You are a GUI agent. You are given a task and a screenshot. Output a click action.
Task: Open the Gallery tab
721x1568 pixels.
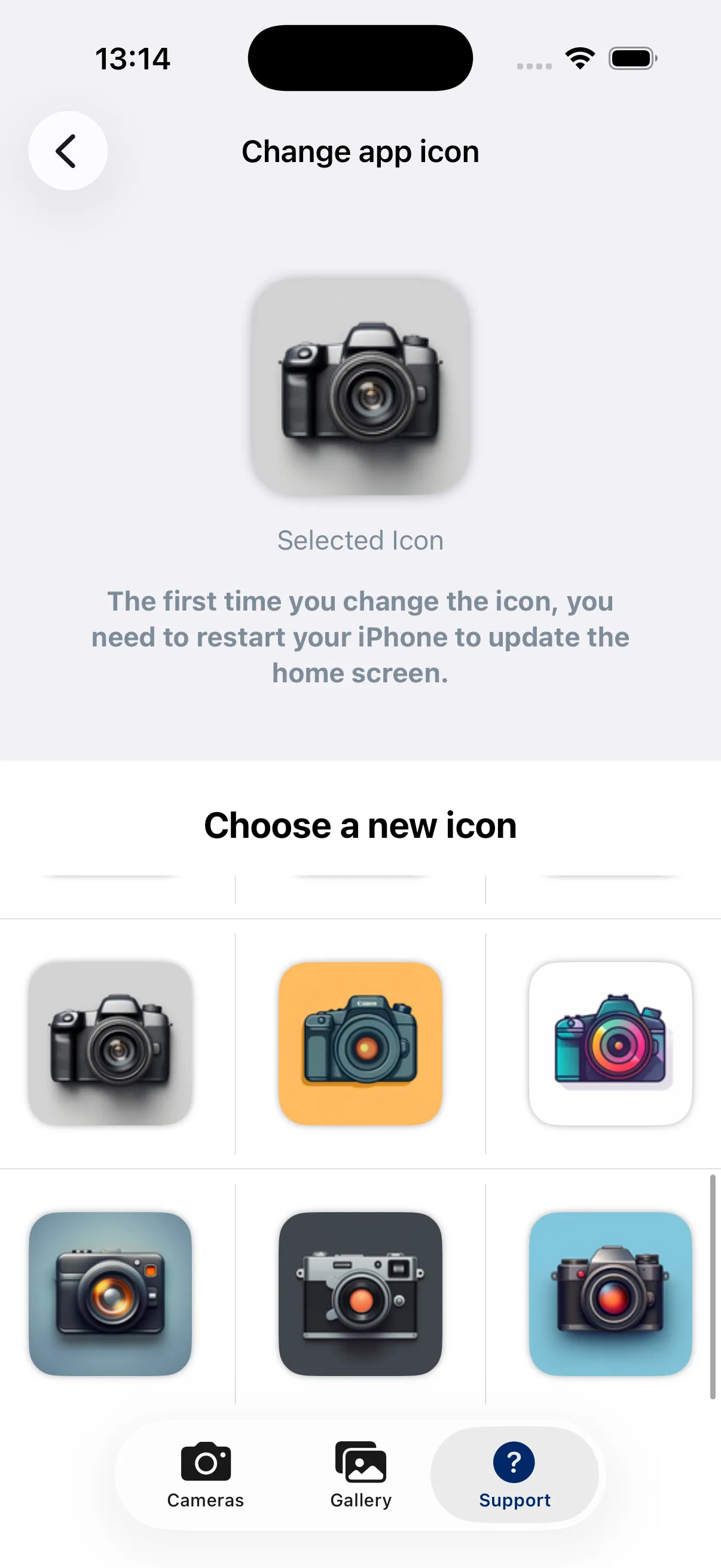click(x=361, y=1474)
